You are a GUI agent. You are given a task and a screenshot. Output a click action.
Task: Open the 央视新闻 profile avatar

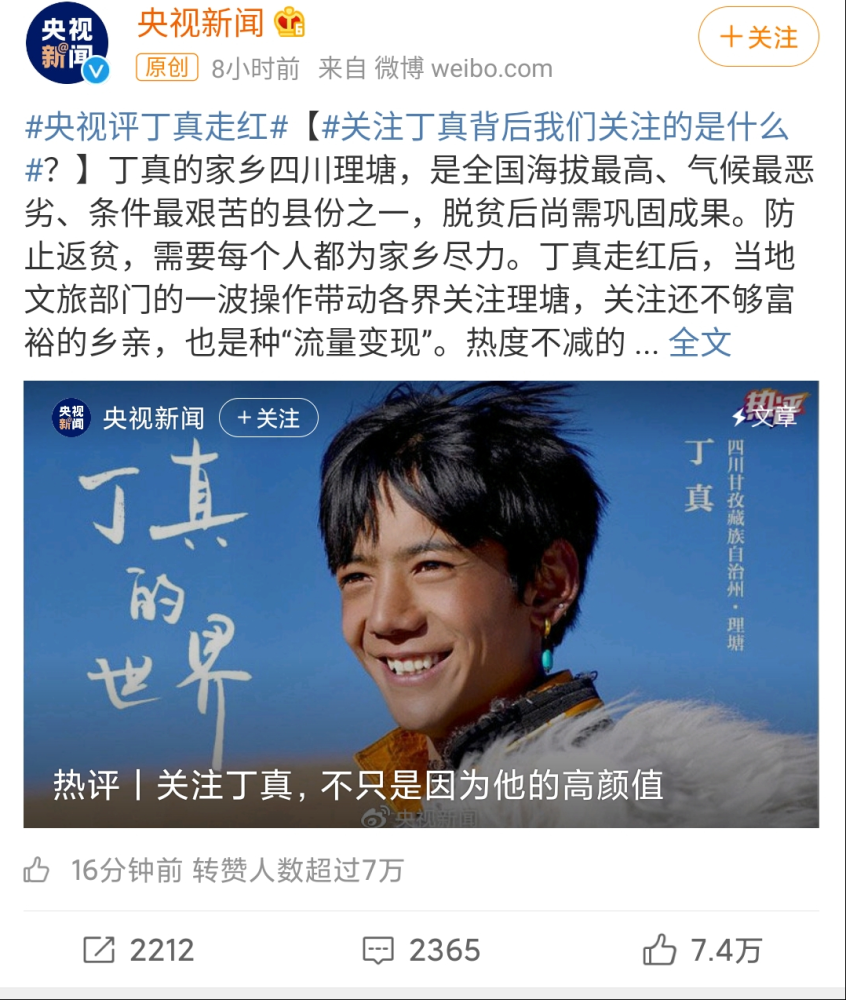67,43
